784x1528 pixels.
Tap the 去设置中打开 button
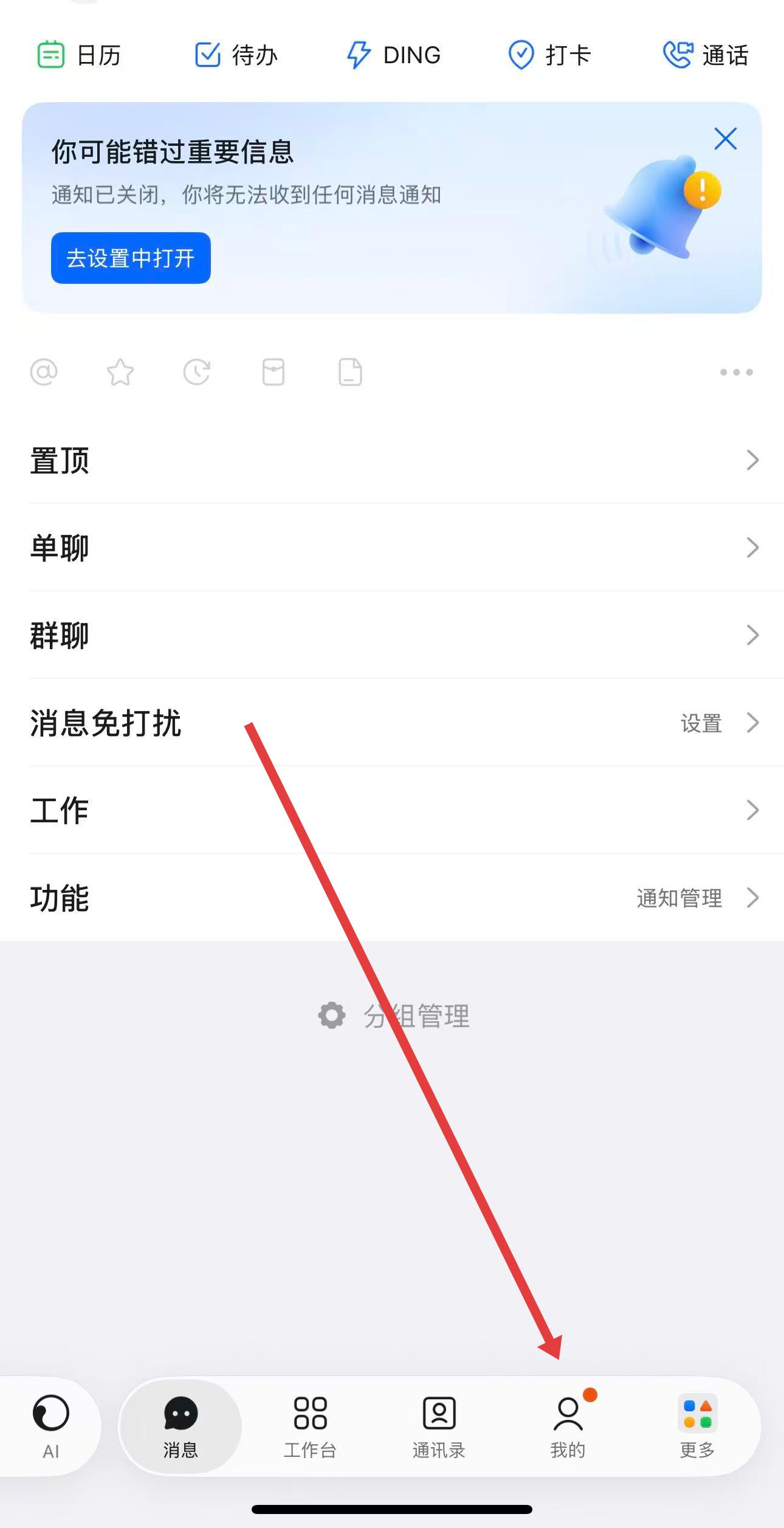tap(131, 258)
